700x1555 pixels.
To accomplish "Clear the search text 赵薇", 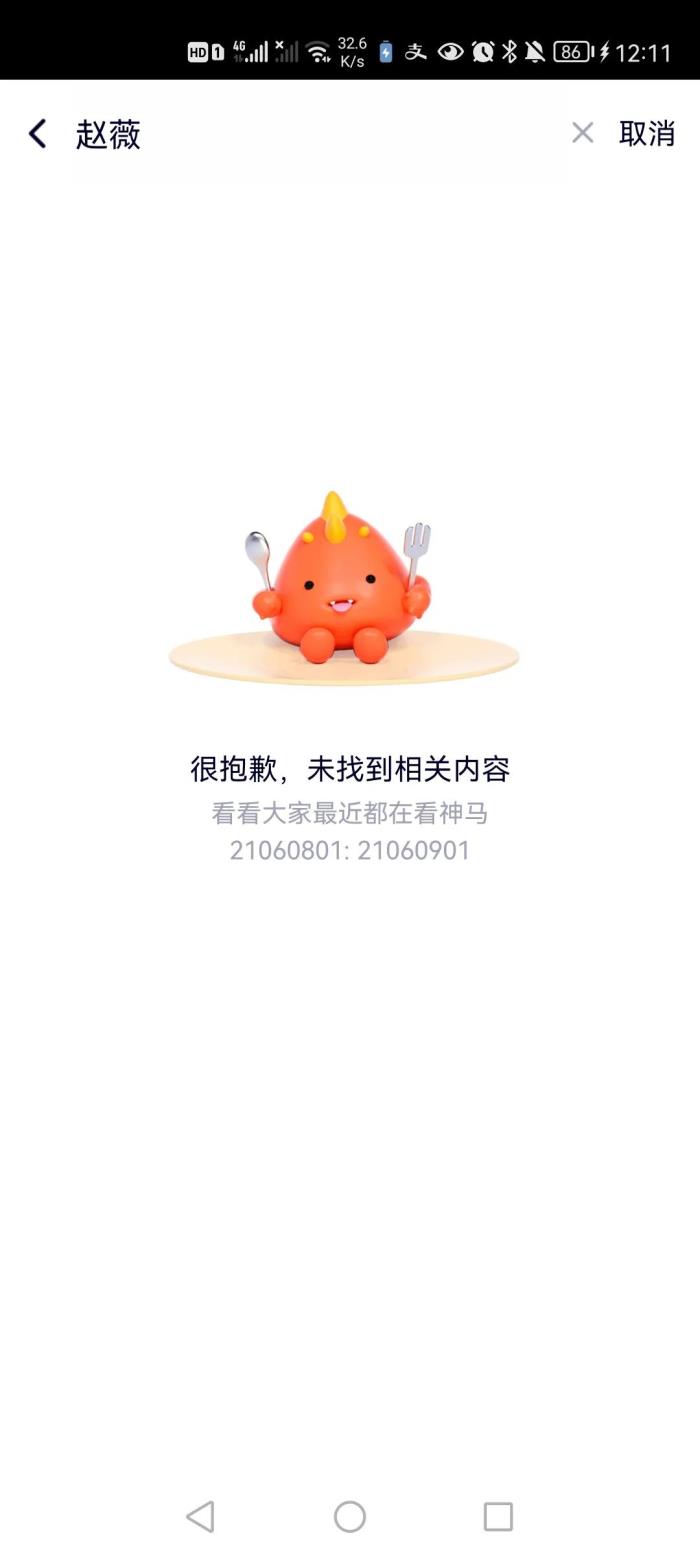I will coord(582,133).
